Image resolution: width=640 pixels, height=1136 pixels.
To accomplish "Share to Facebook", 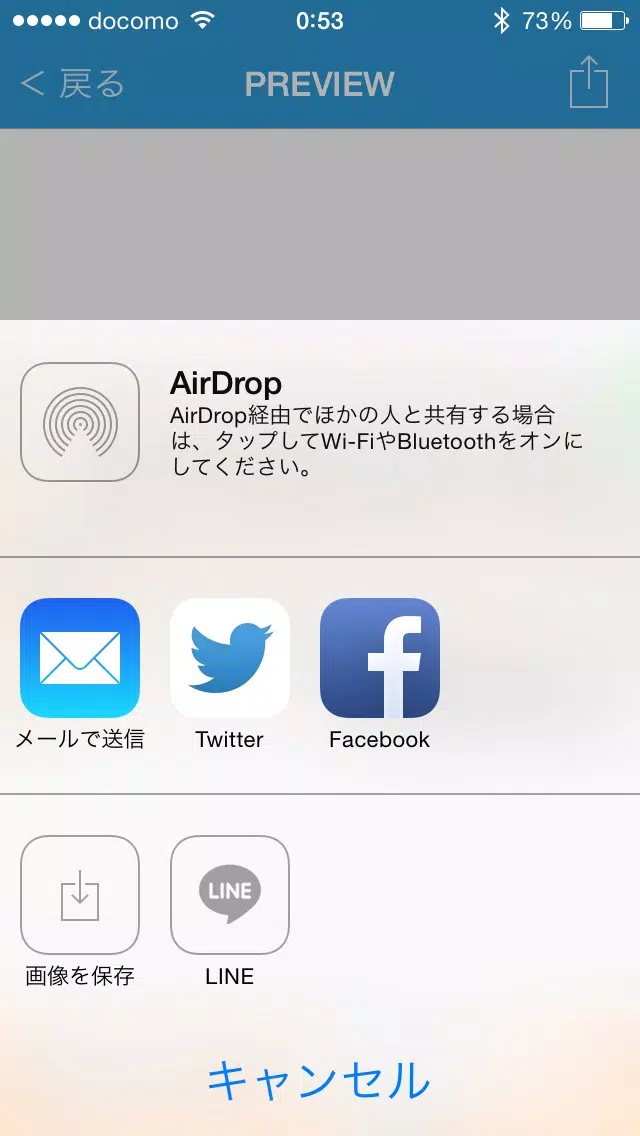I will (x=380, y=658).
